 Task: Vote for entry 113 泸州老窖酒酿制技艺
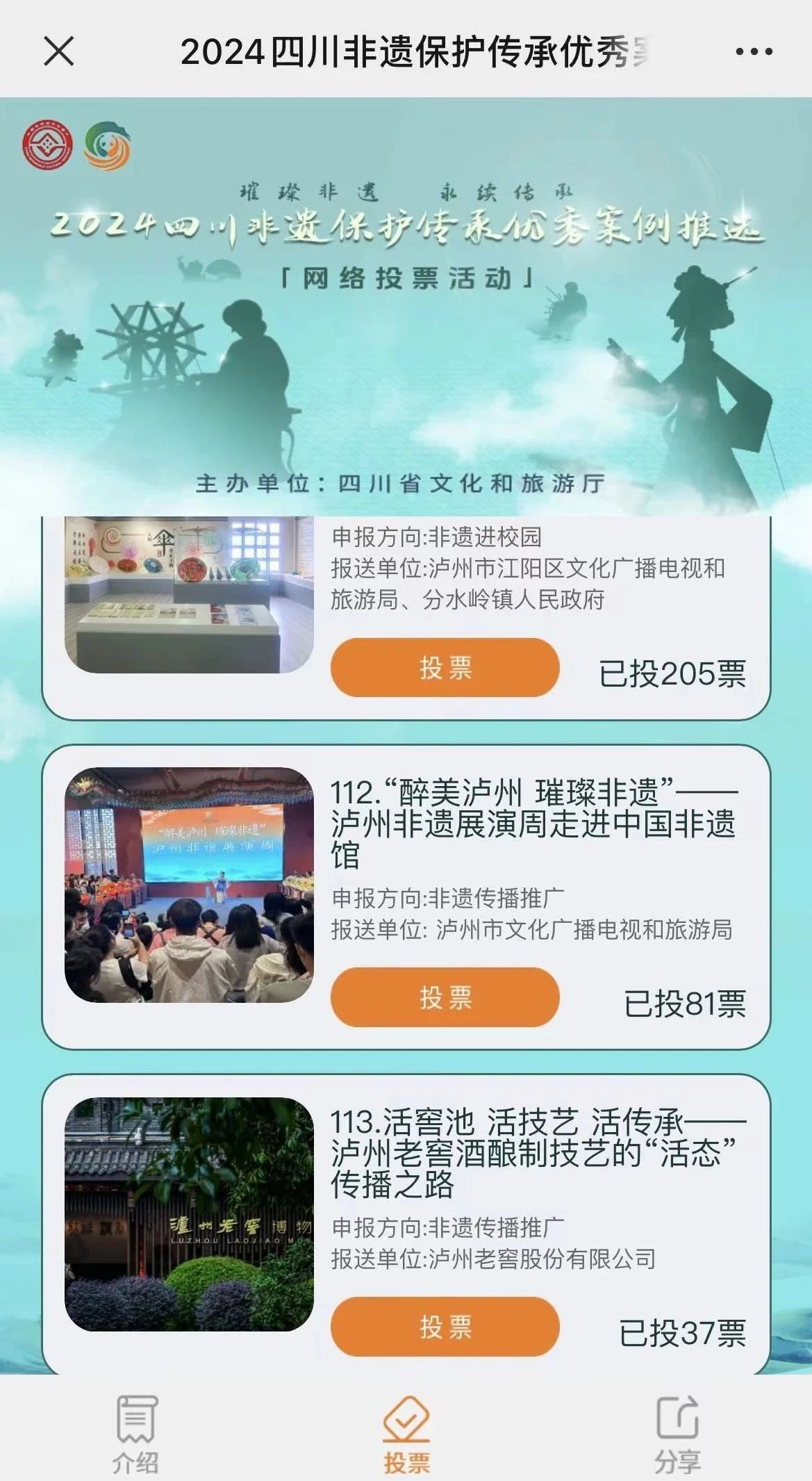coord(445,1327)
